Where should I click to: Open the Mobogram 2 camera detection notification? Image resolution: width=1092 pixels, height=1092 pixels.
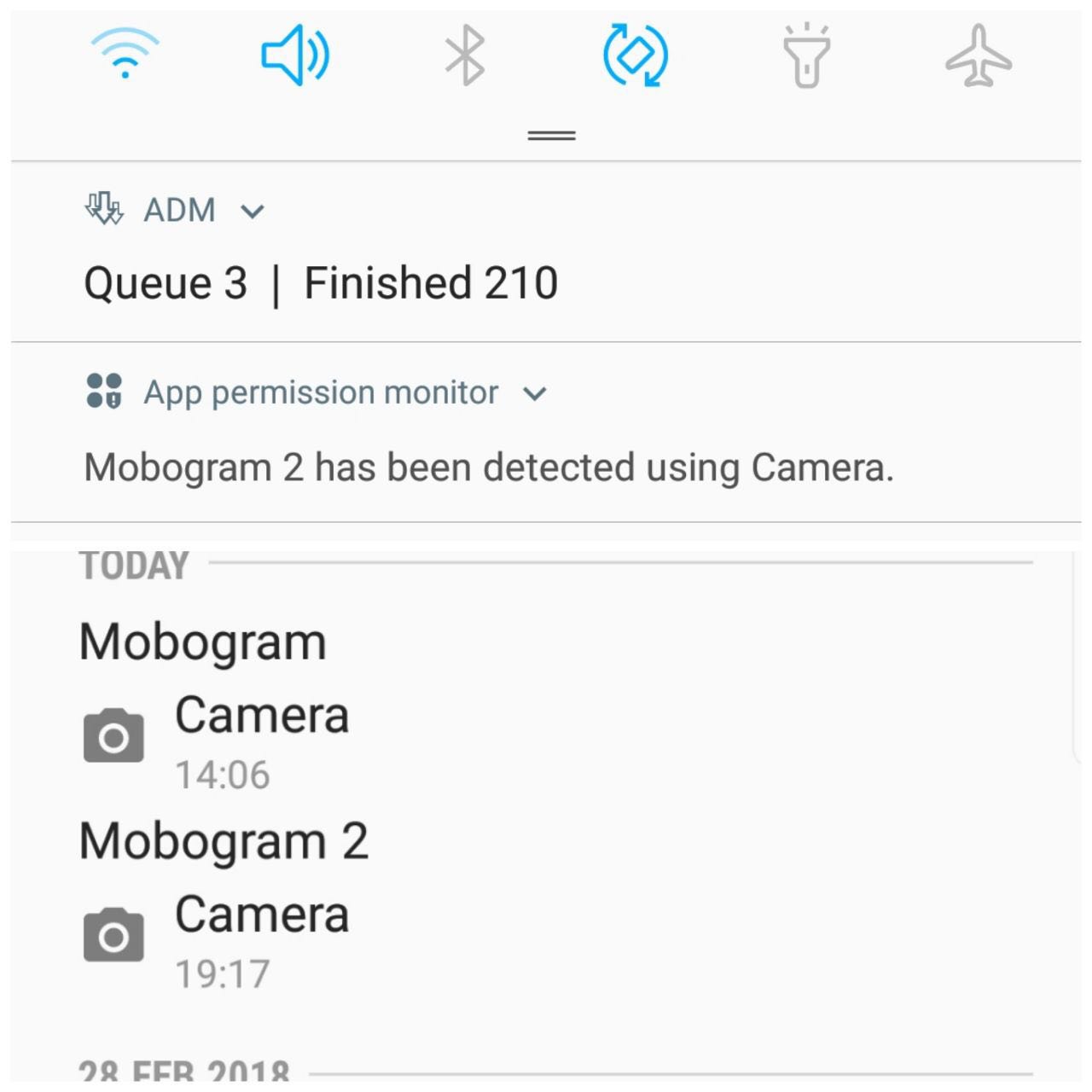(488, 468)
